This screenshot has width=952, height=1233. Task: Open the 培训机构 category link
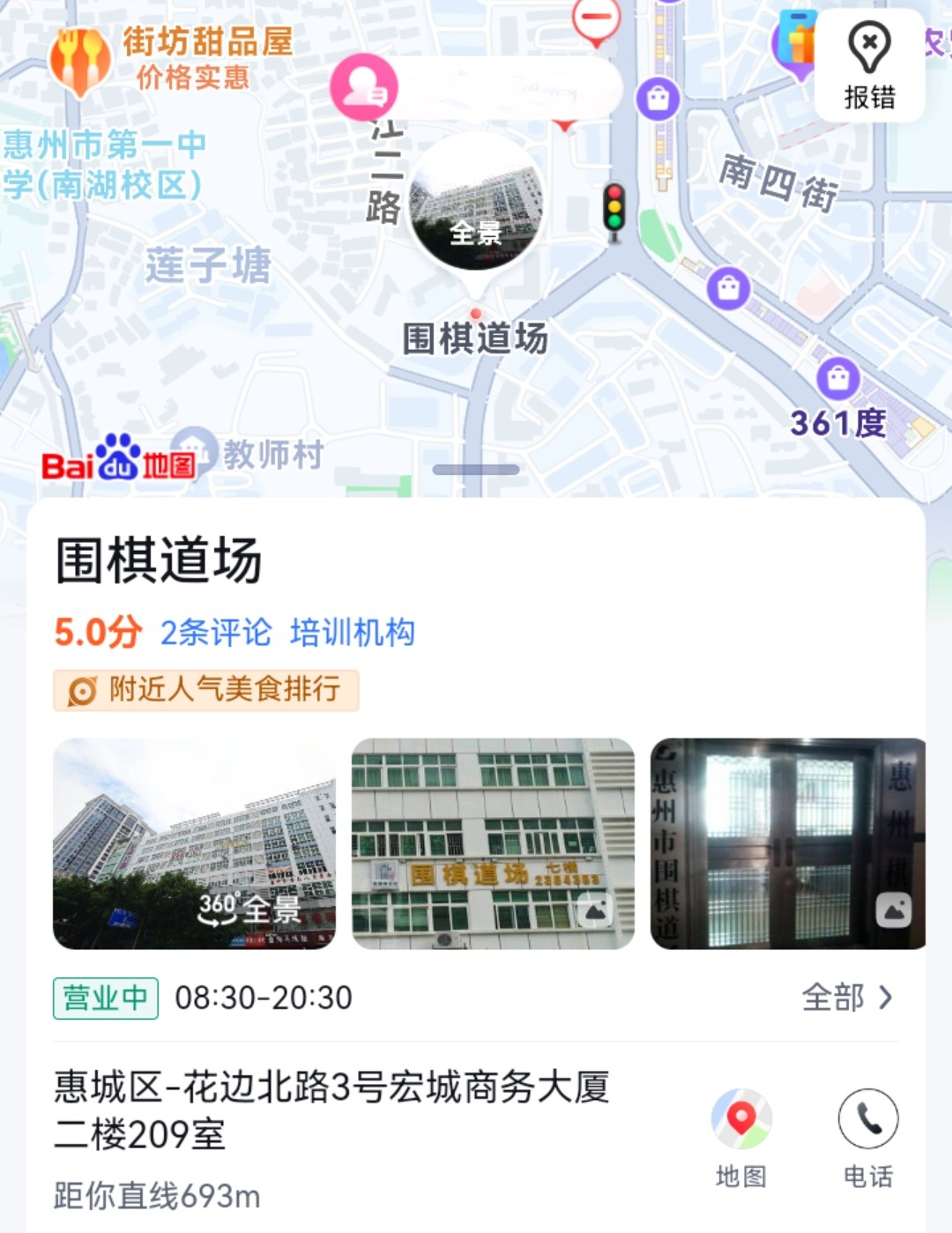click(x=353, y=633)
